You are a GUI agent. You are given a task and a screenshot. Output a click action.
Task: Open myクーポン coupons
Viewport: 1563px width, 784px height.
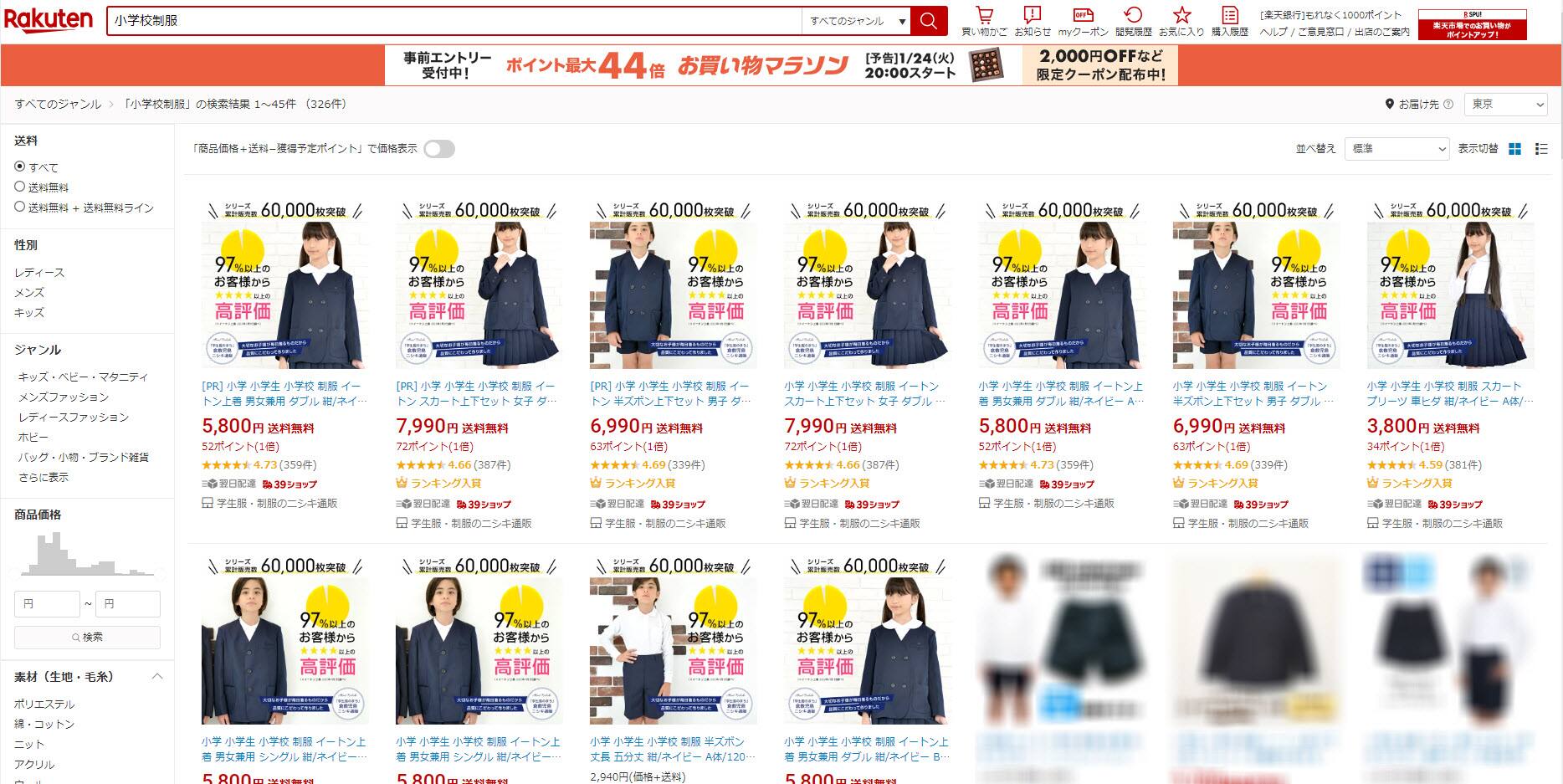click(x=1083, y=22)
